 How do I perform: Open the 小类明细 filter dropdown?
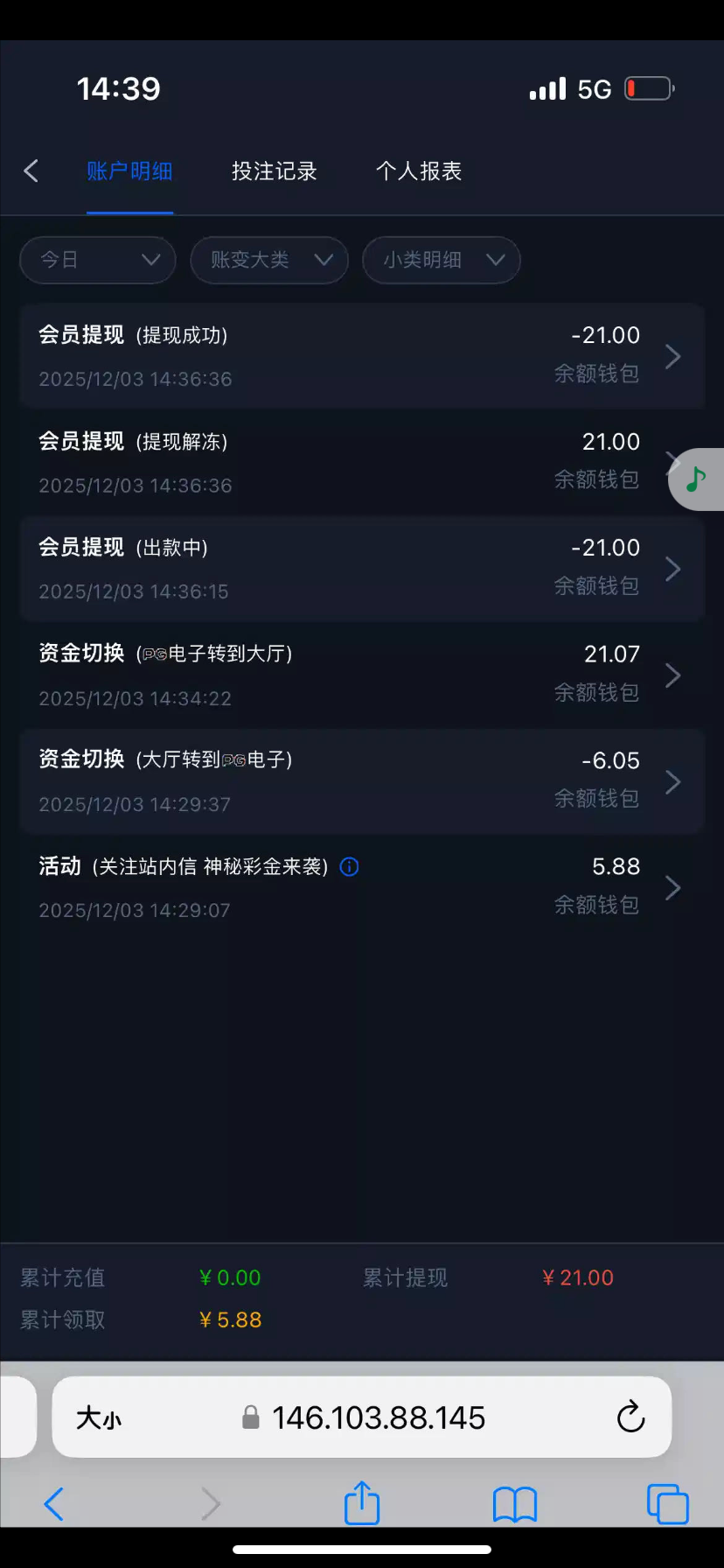pos(442,260)
